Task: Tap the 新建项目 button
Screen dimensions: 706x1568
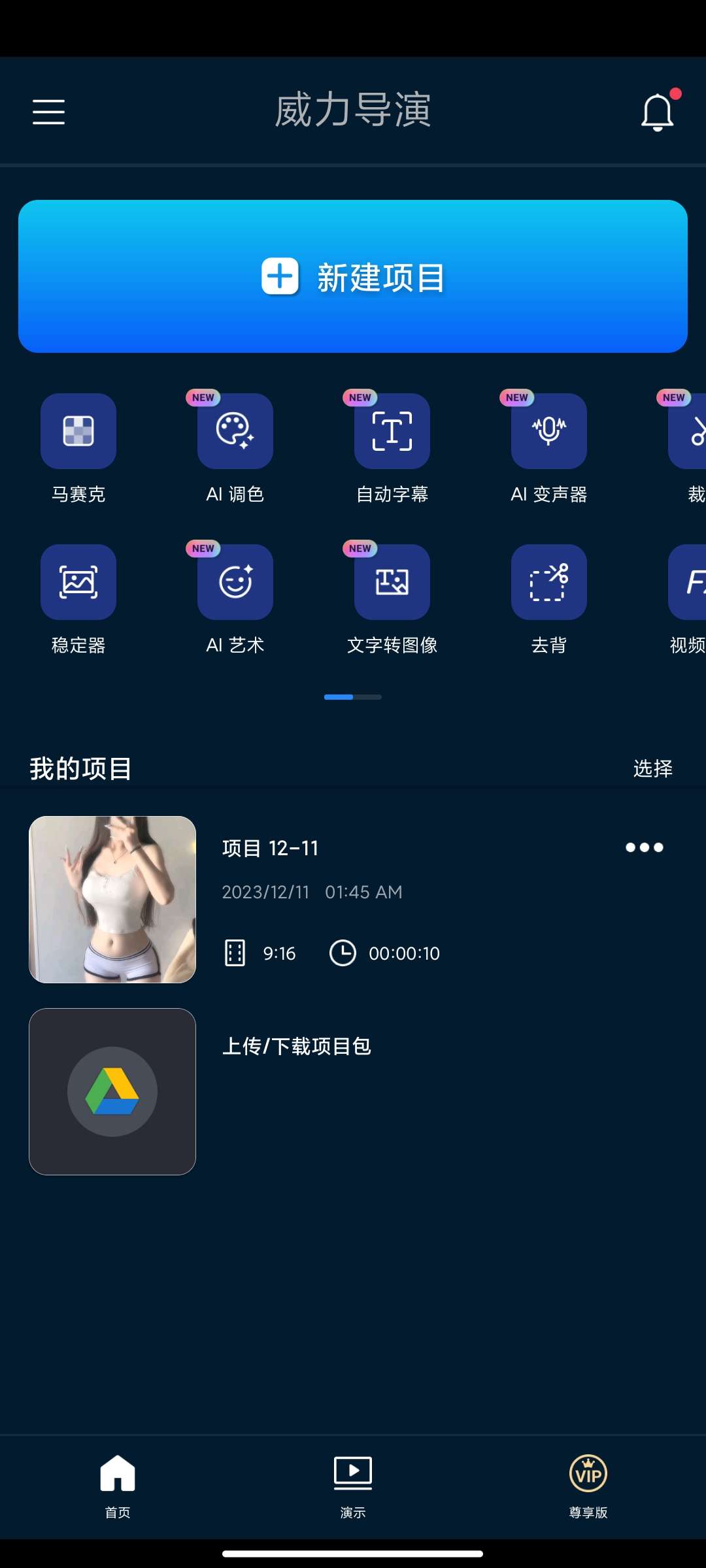Action: pos(353,277)
